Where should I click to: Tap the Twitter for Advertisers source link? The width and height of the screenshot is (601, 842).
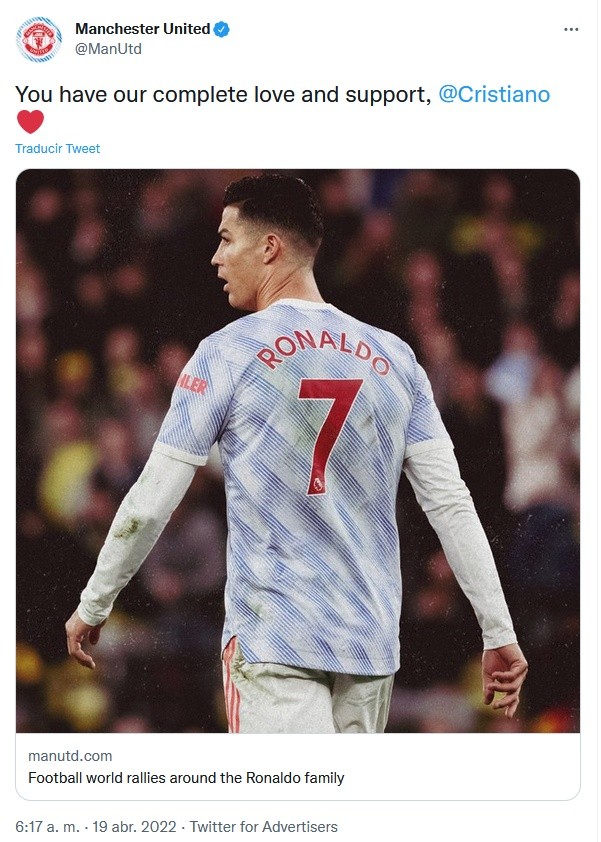(x=264, y=827)
